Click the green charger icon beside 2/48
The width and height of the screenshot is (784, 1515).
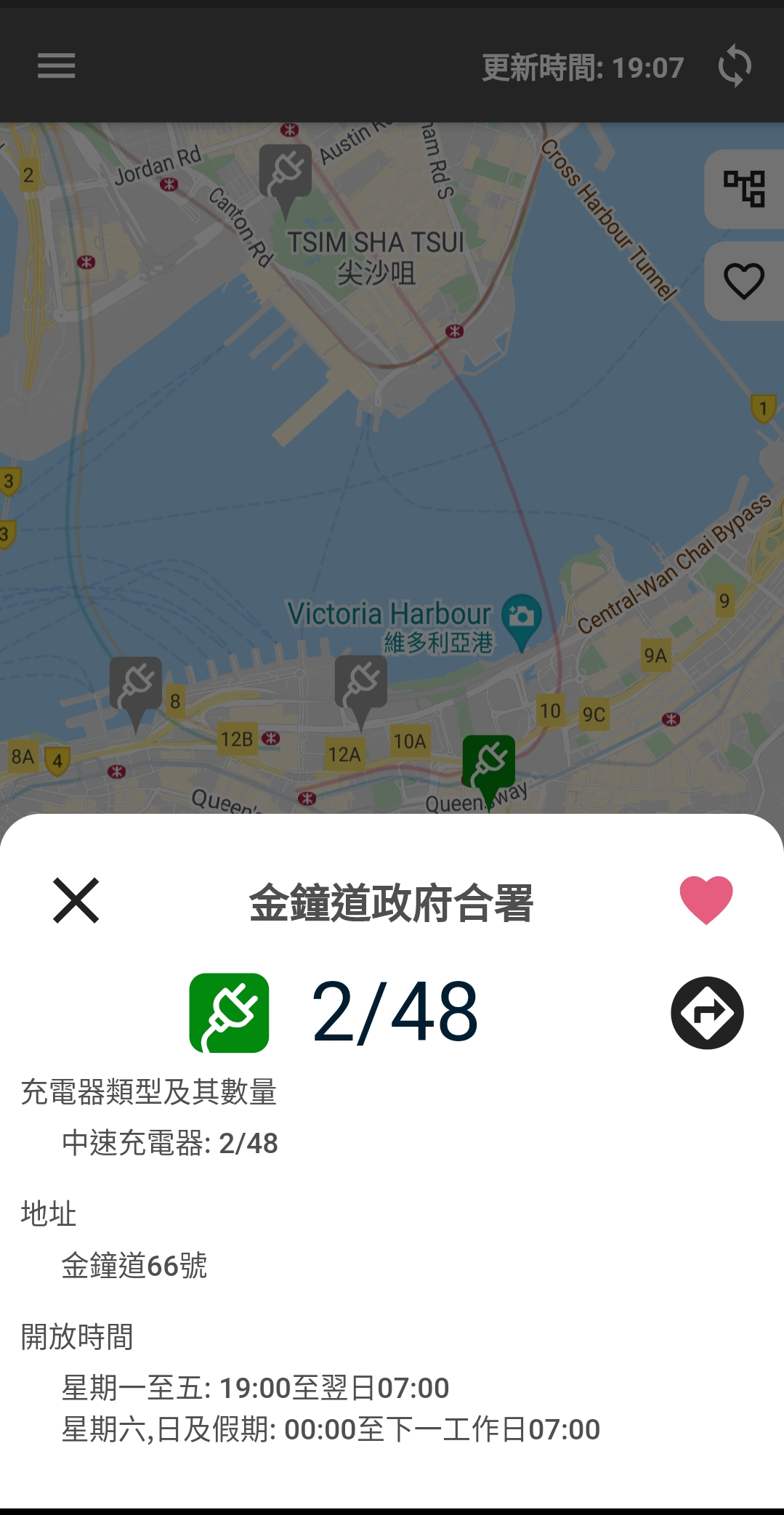coord(228,1010)
